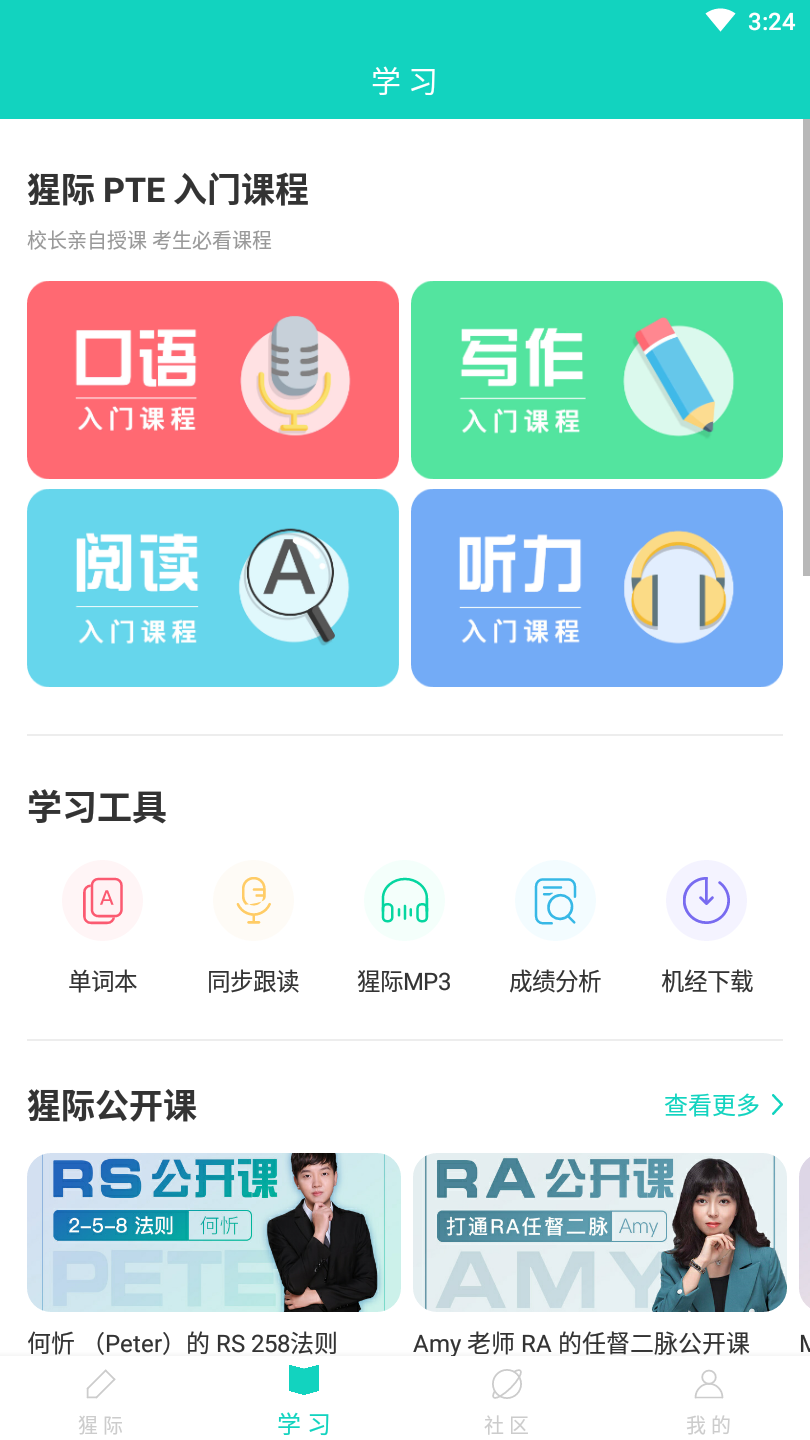Open the RS 公开课 video thumbnail
The height and width of the screenshot is (1440, 810).
pos(213,1232)
